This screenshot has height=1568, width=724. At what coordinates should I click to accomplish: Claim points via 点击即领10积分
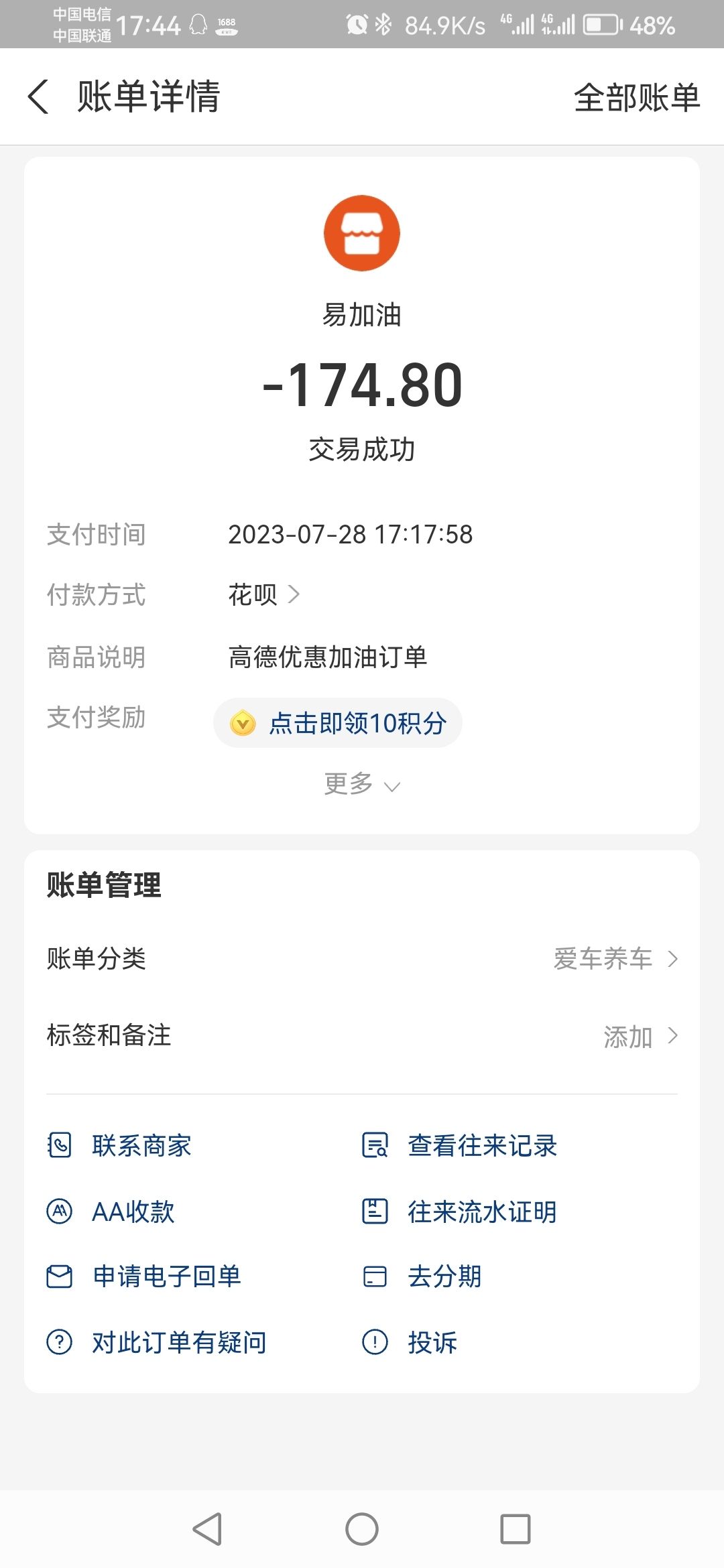pyautogui.click(x=338, y=723)
